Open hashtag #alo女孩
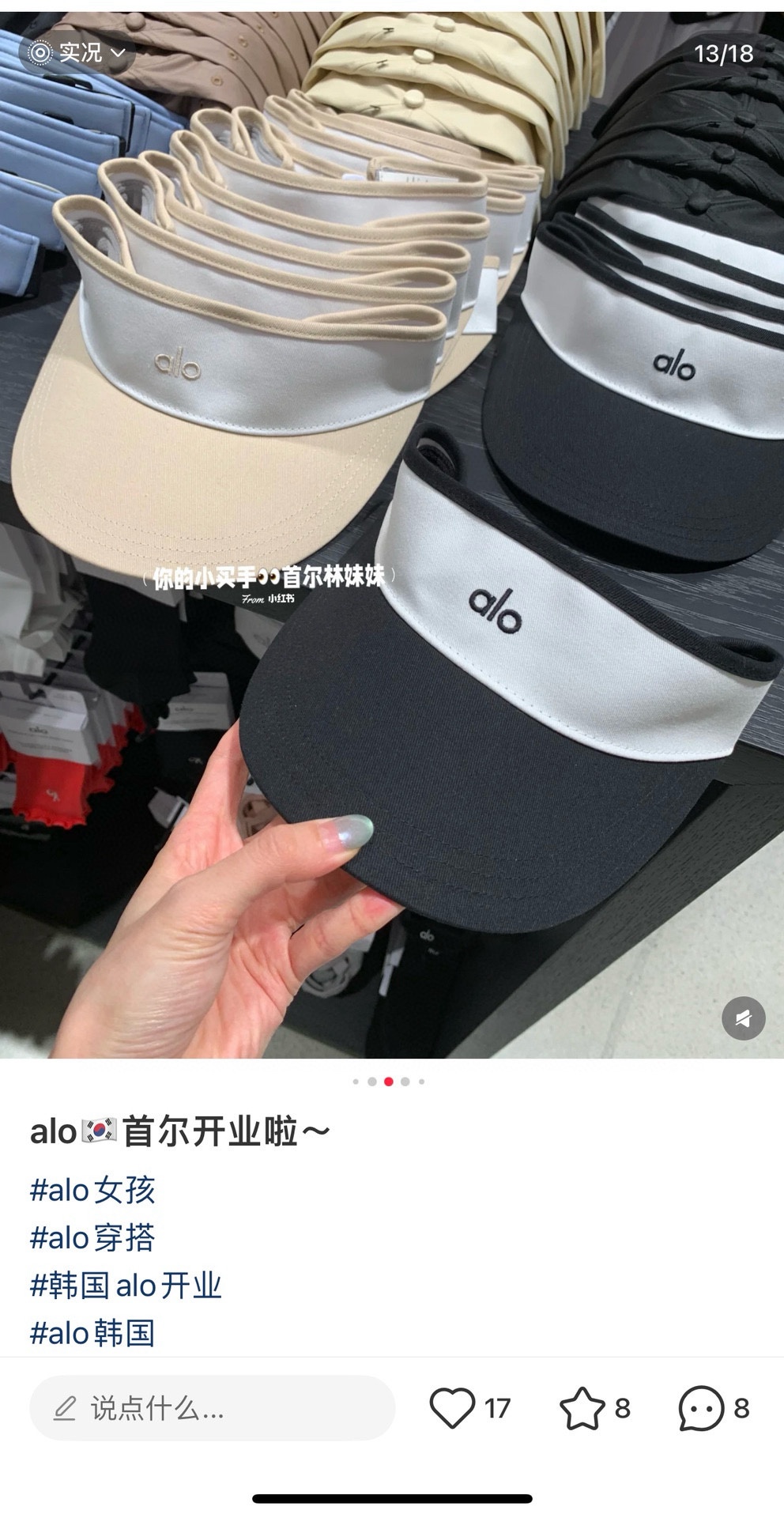The width and height of the screenshot is (784, 1518). (92, 1190)
